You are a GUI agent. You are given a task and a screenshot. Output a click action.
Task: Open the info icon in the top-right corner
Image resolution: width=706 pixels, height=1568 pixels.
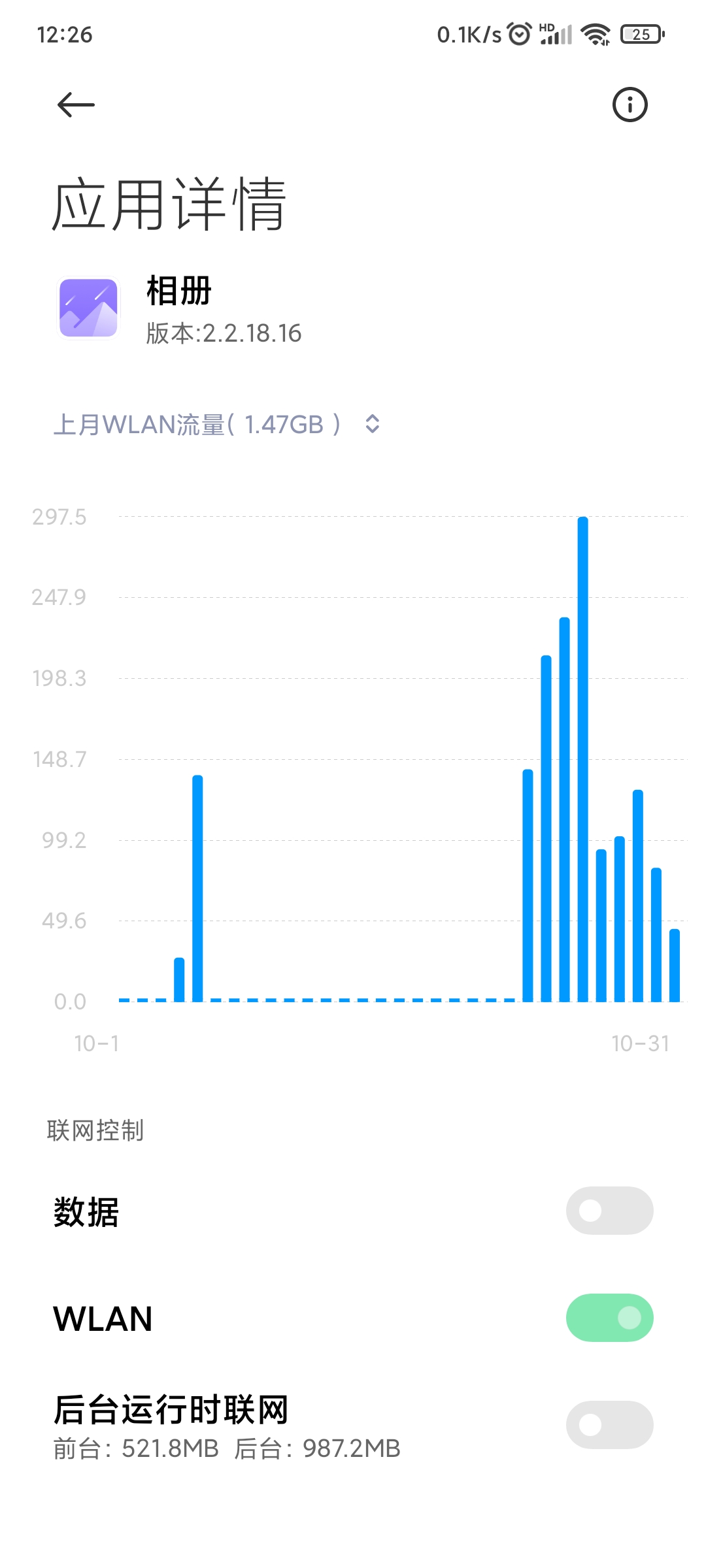pyautogui.click(x=630, y=105)
